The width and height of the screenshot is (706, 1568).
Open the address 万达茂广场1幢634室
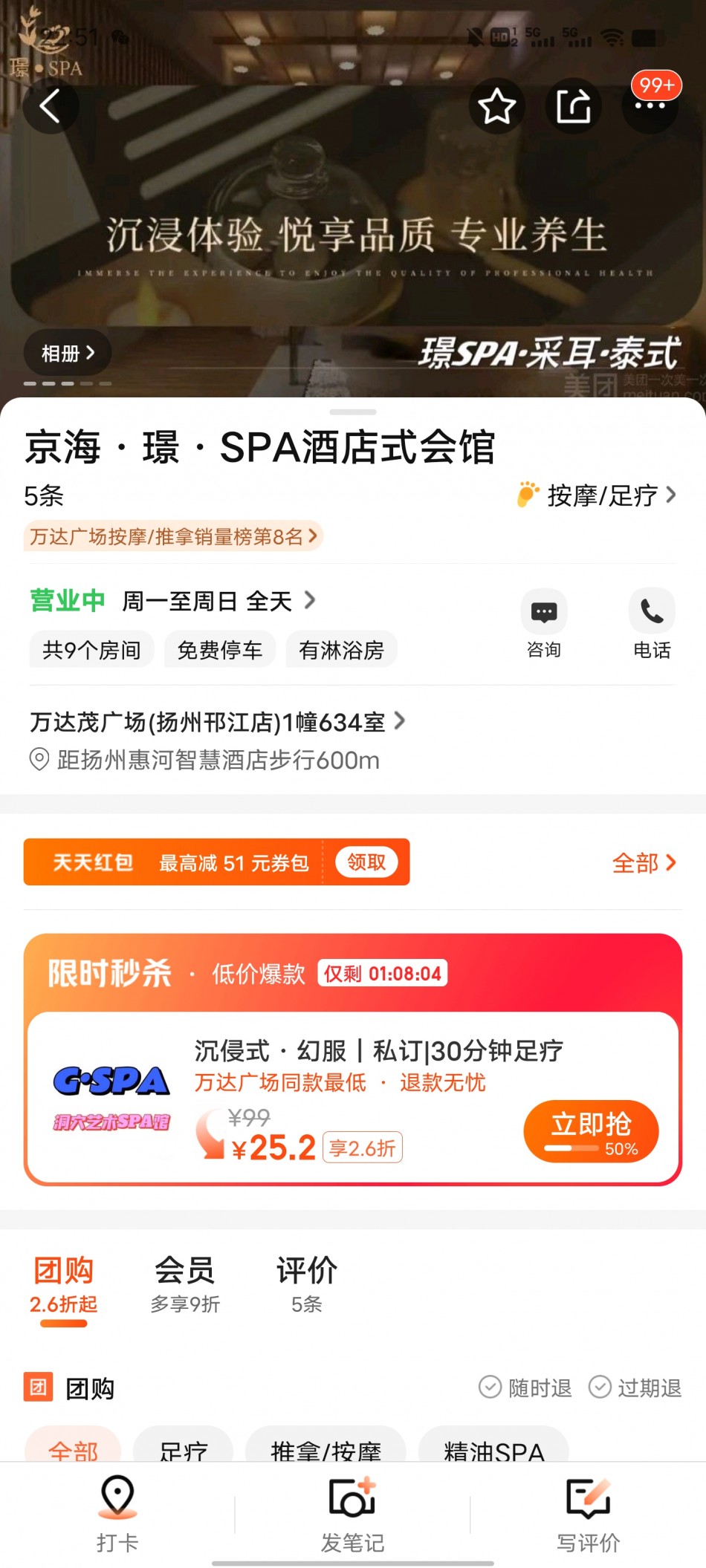click(x=217, y=722)
